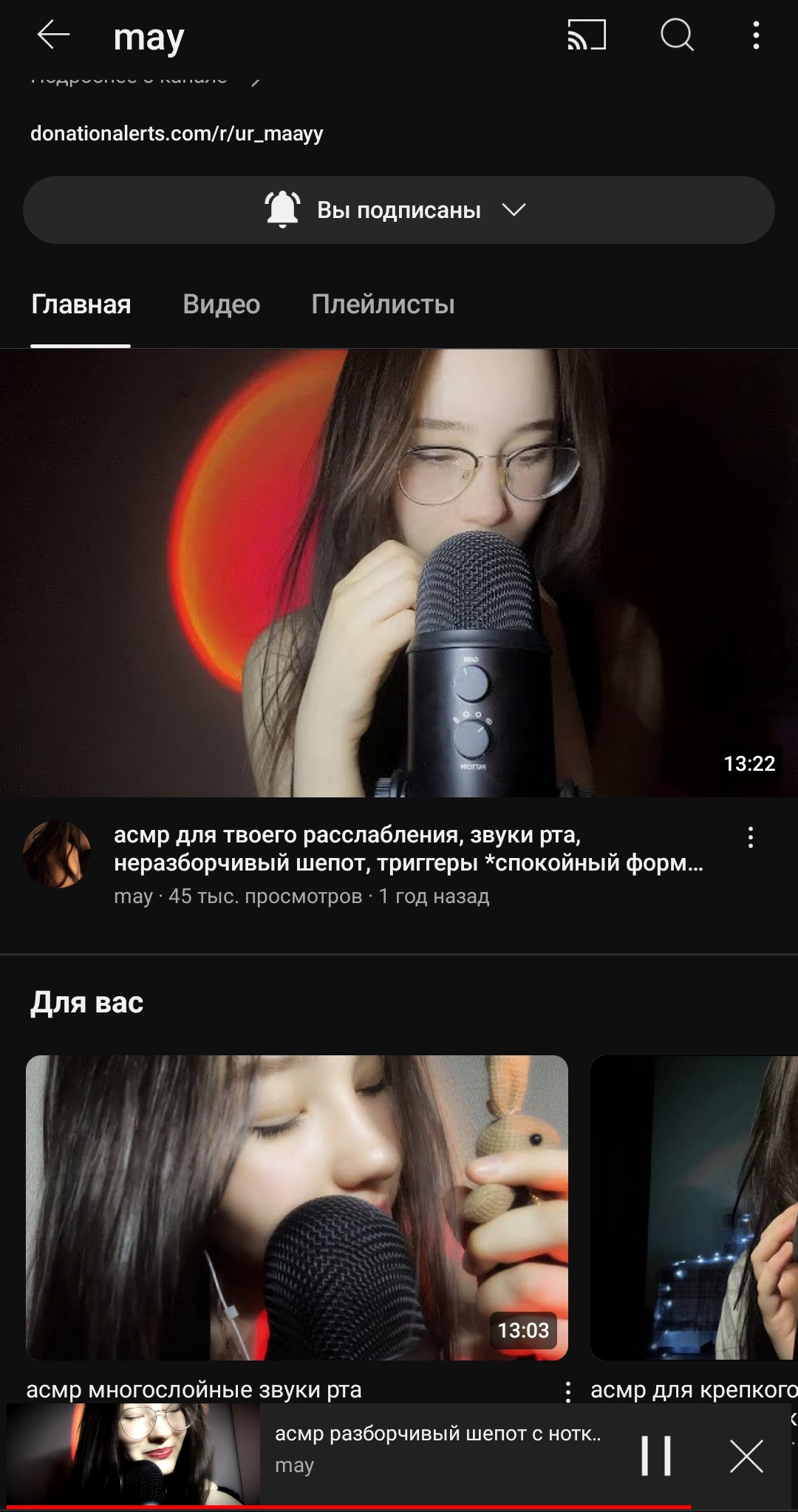Open the channel overflow menu
The image size is (798, 1512).
[x=756, y=35]
